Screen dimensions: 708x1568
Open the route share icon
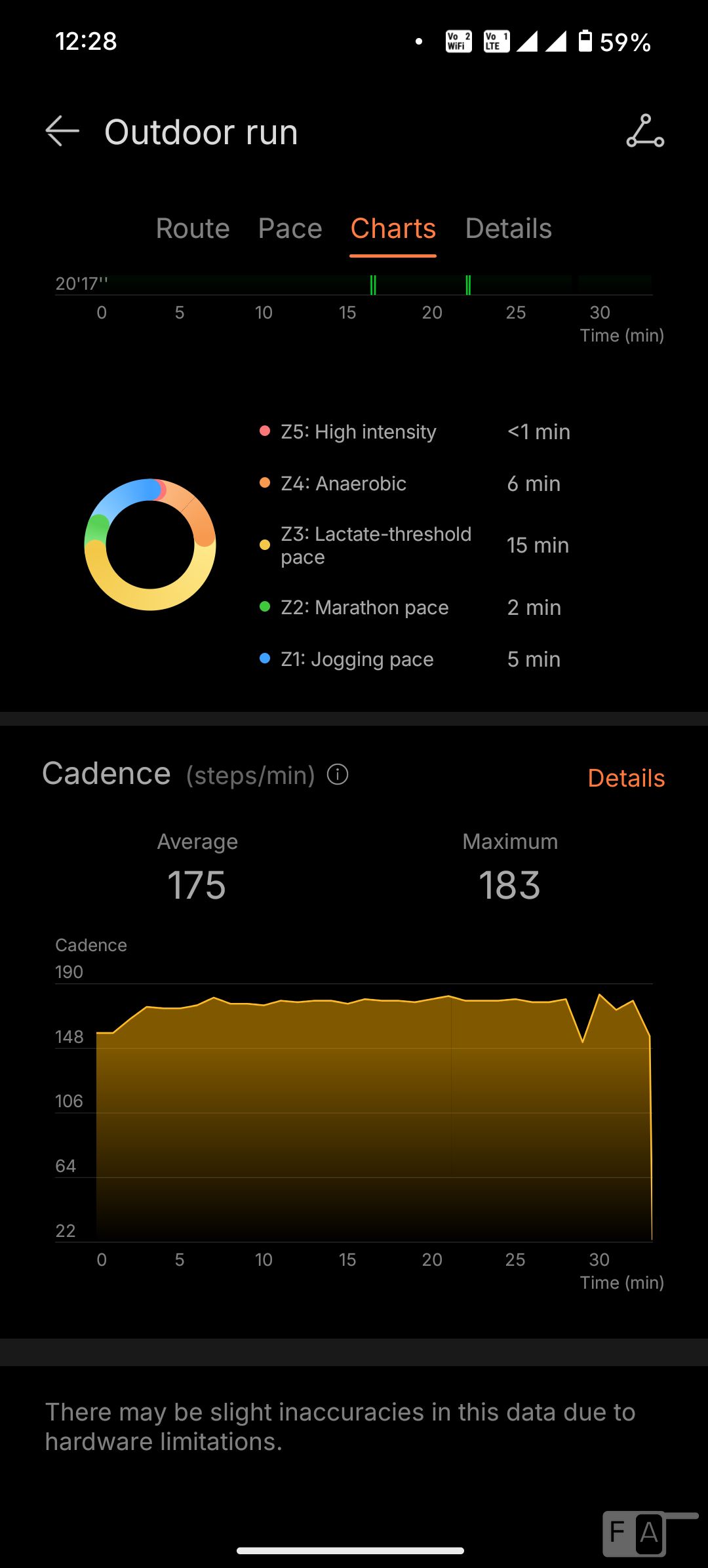click(x=645, y=131)
